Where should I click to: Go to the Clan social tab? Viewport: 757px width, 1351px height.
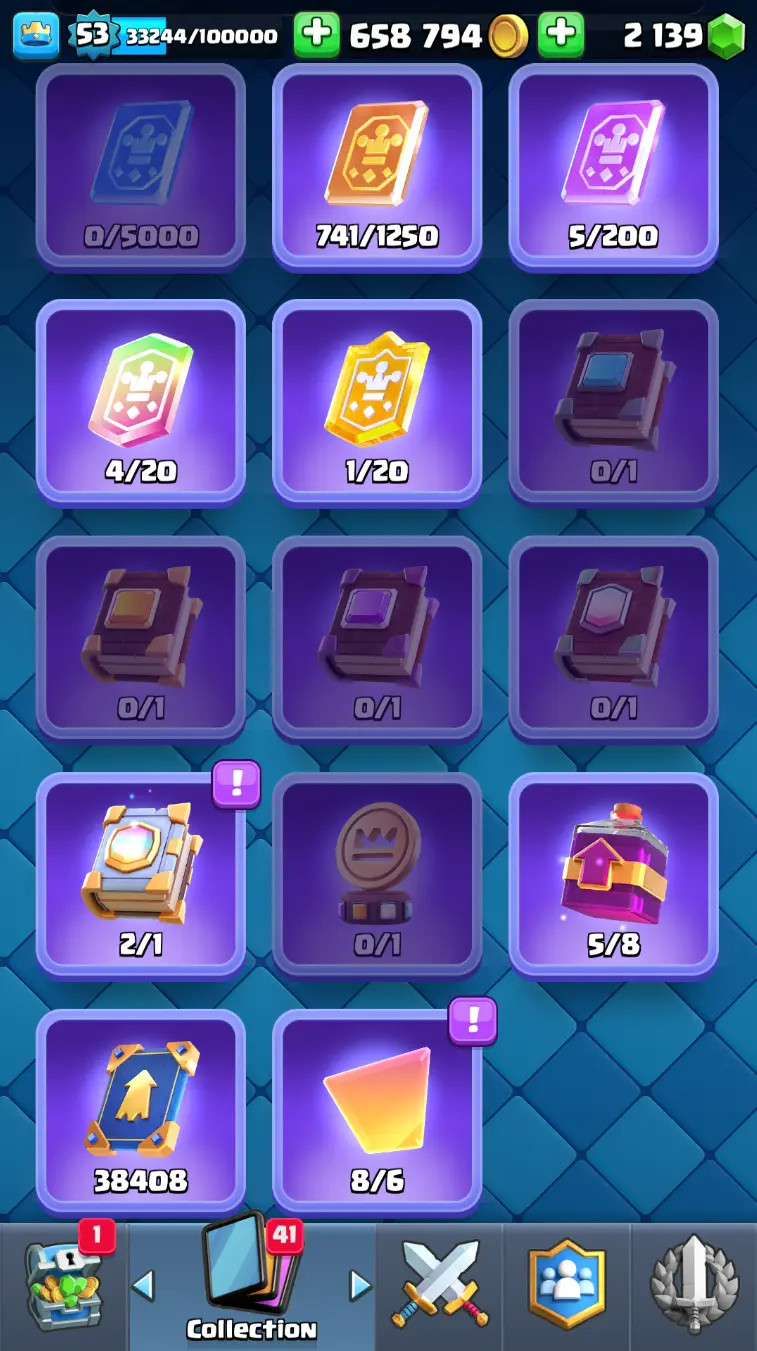point(567,1287)
